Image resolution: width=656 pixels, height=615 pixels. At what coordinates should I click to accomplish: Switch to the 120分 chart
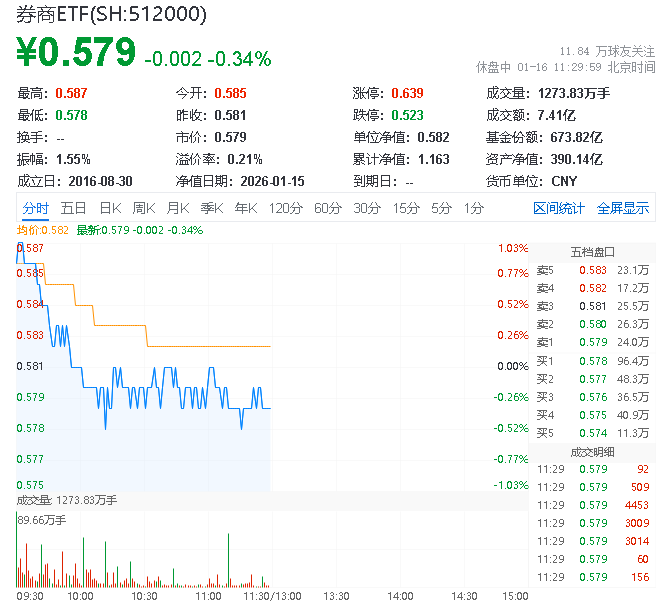[x=286, y=208]
